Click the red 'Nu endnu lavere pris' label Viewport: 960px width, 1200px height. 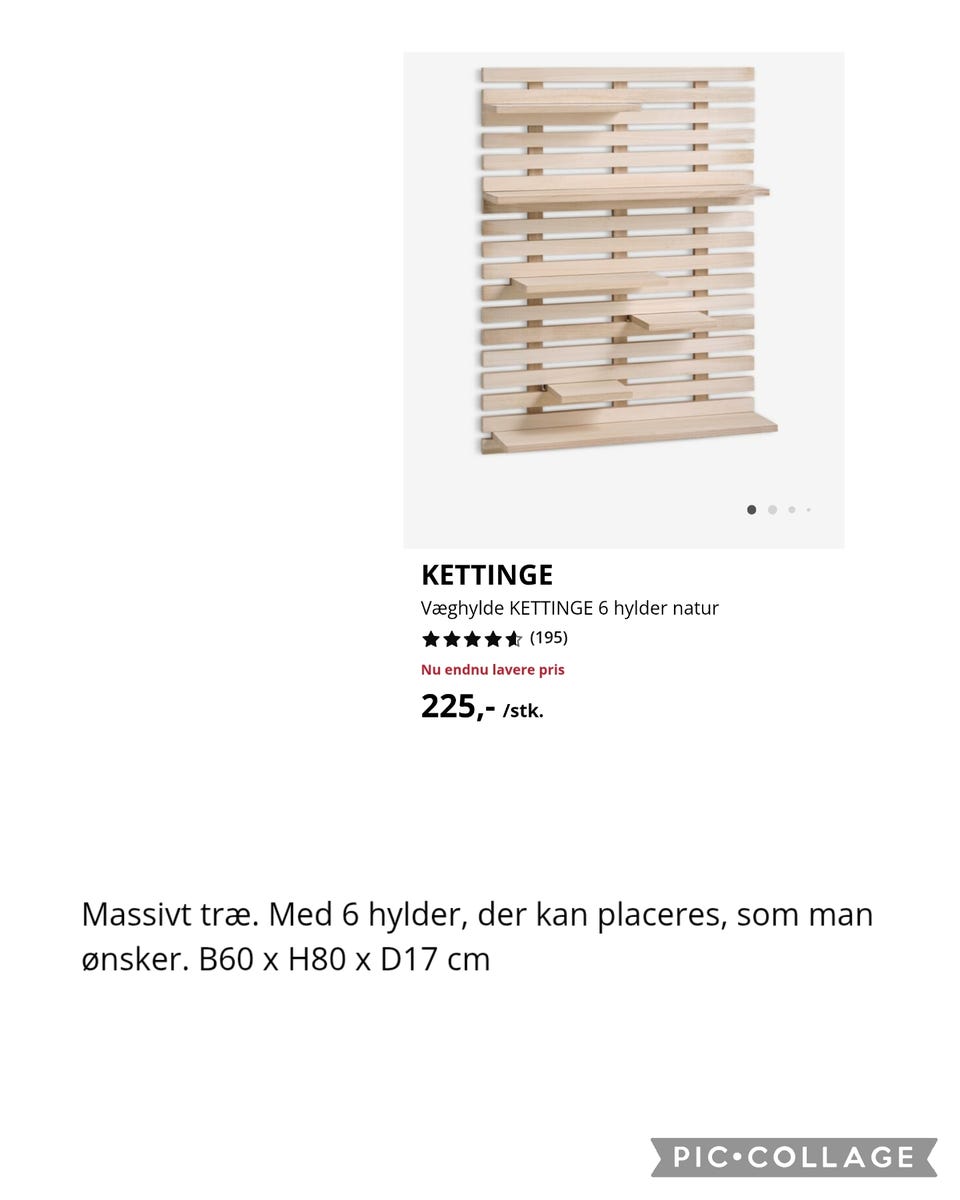(x=493, y=669)
